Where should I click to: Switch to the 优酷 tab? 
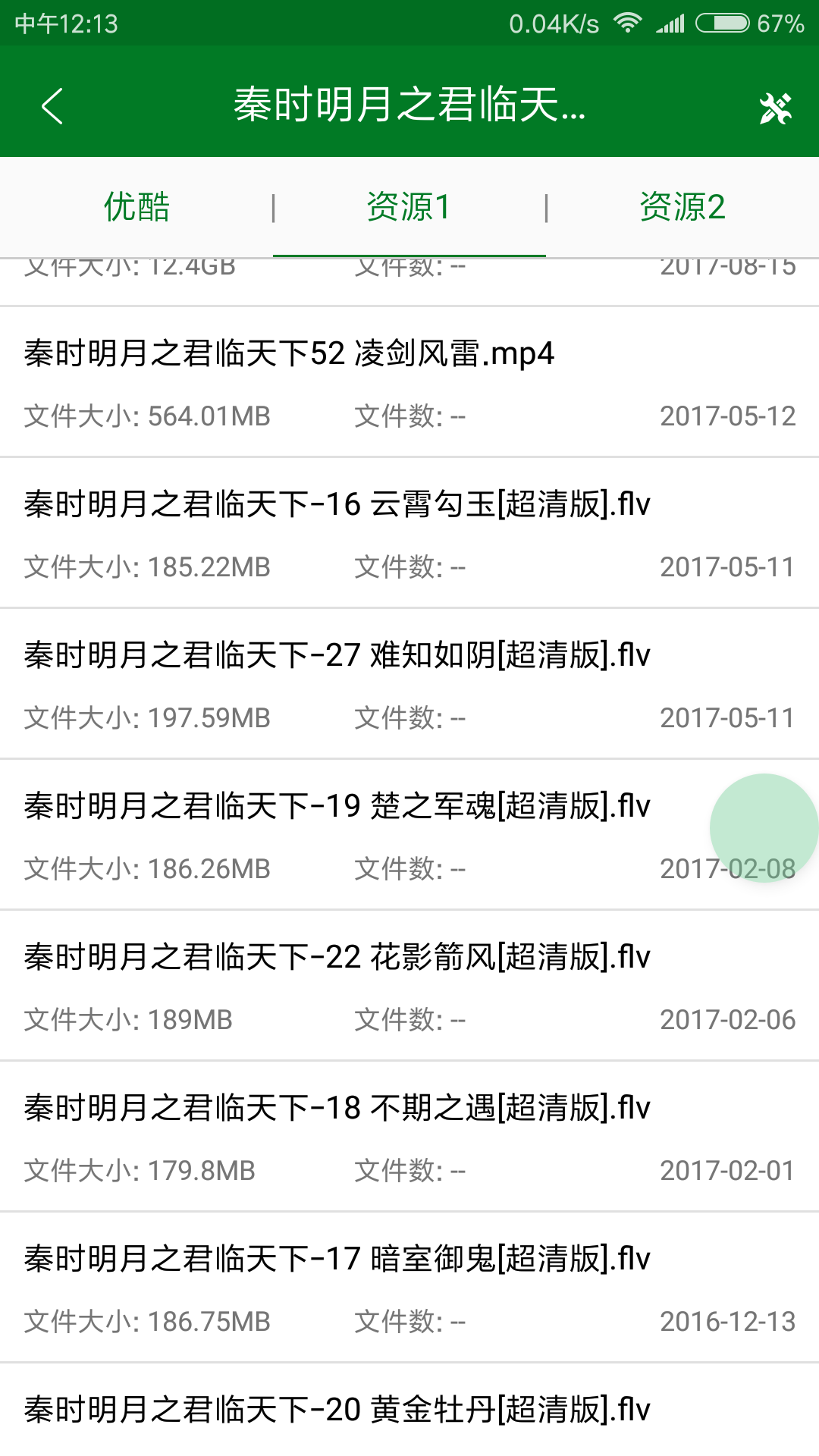pyautogui.click(x=136, y=207)
